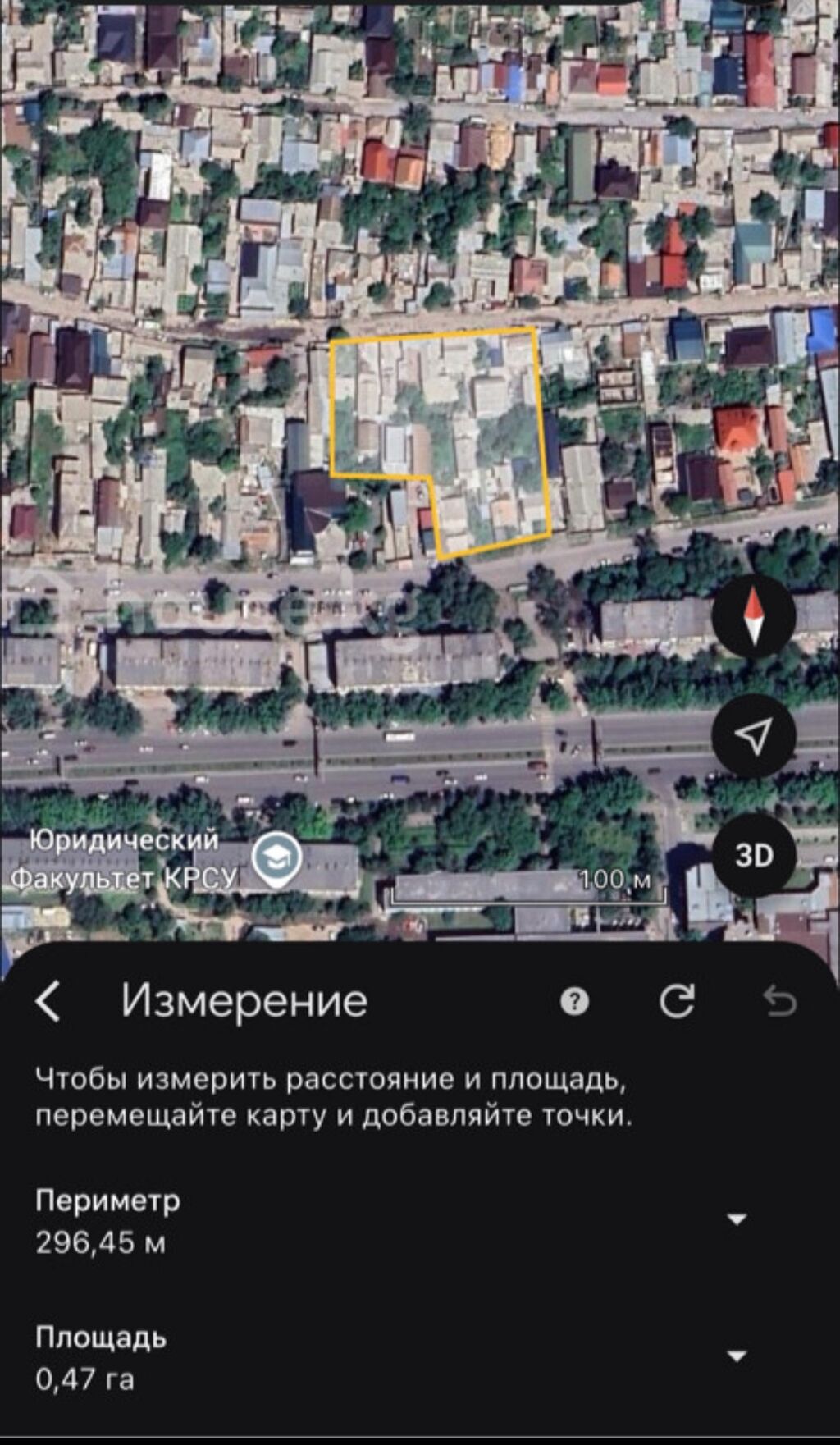Image resolution: width=840 pixels, height=1445 pixels.
Task: Restart the measurement with refresh icon
Action: coord(677,1001)
